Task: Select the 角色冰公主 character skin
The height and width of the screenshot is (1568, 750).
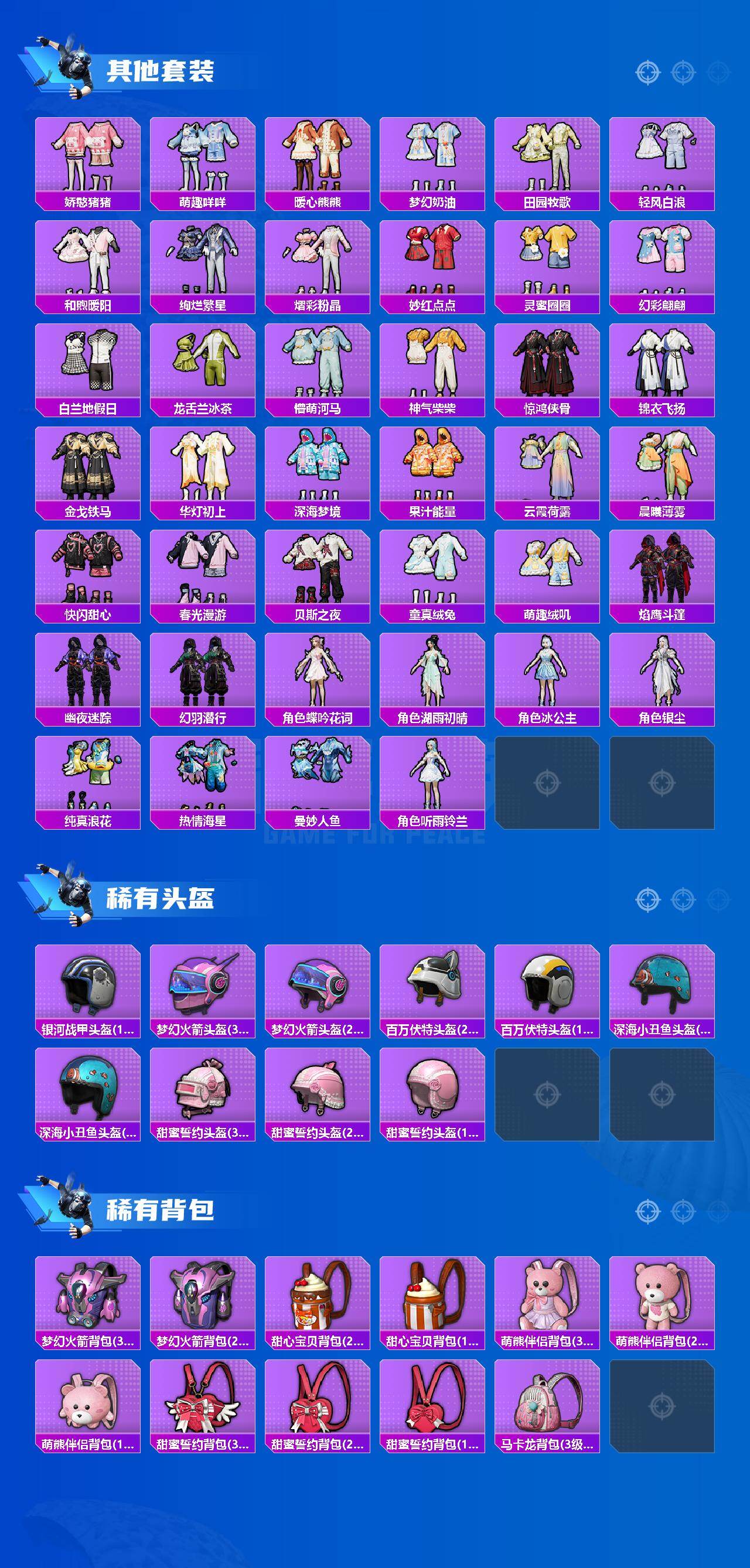Action: (x=548, y=670)
